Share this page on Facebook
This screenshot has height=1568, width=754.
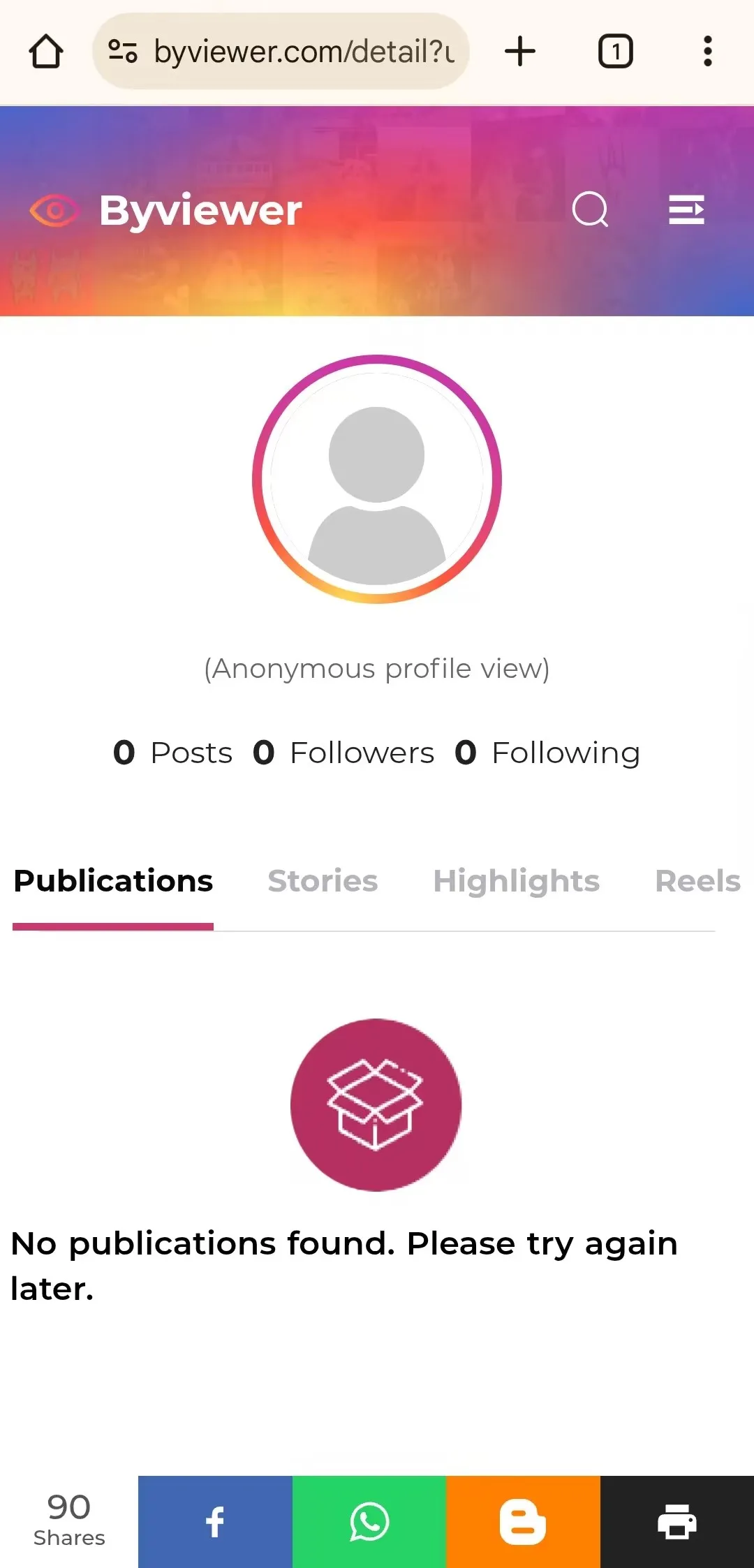click(x=215, y=1522)
